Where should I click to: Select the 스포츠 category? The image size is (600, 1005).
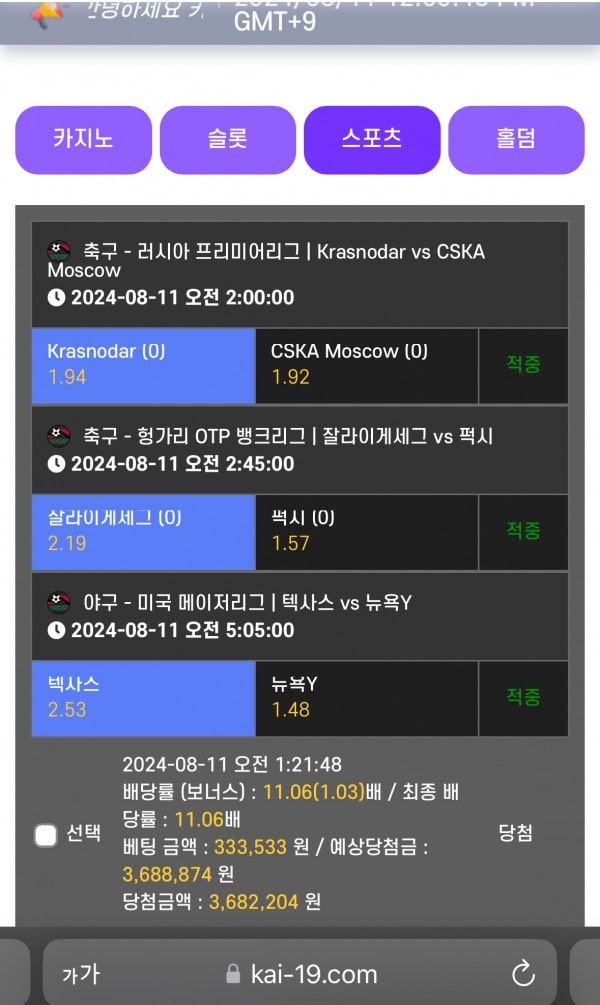pyautogui.click(x=371, y=139)
